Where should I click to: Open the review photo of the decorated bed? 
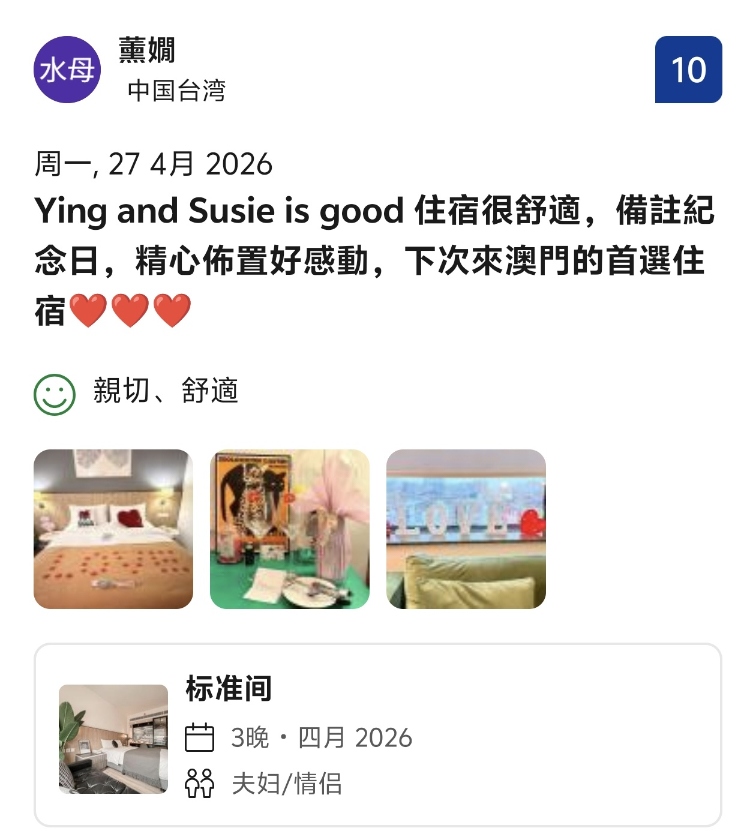[113, 529]
